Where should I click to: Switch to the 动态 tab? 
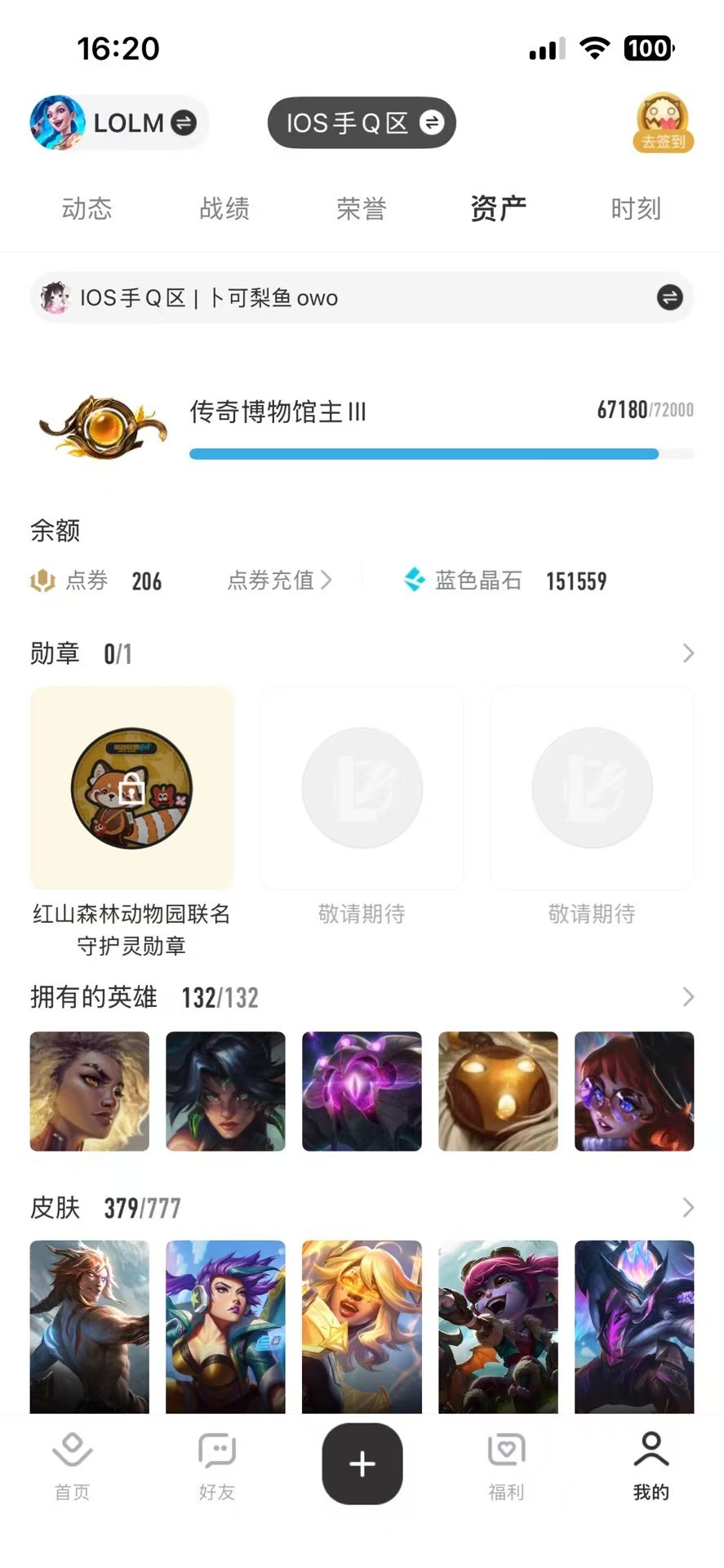point(87,209)
